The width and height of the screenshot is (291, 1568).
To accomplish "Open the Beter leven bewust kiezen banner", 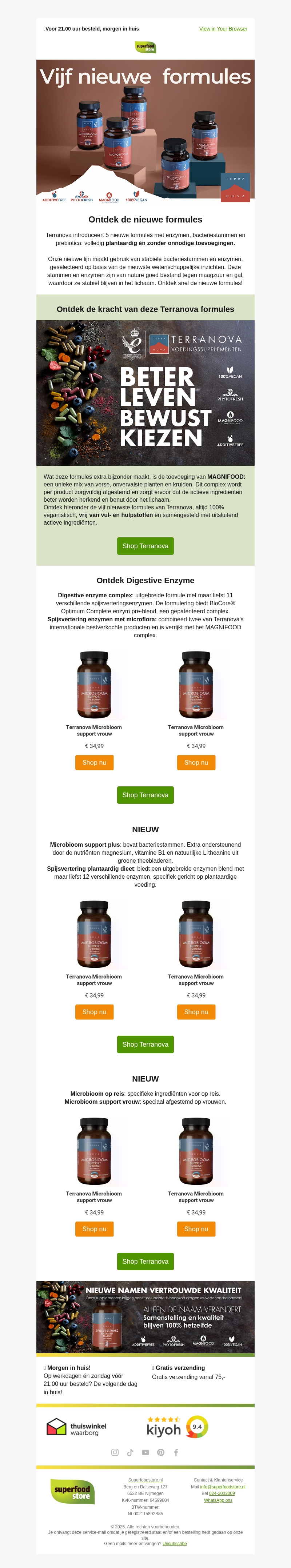I will point(145,393).
